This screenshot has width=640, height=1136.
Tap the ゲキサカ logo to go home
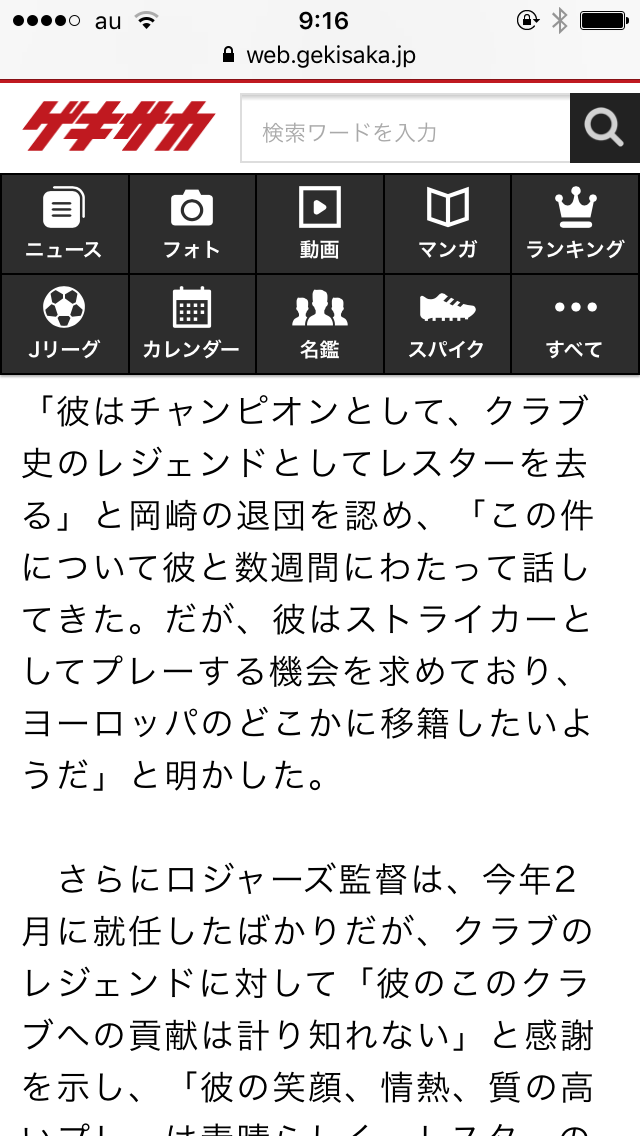(119, 127)
